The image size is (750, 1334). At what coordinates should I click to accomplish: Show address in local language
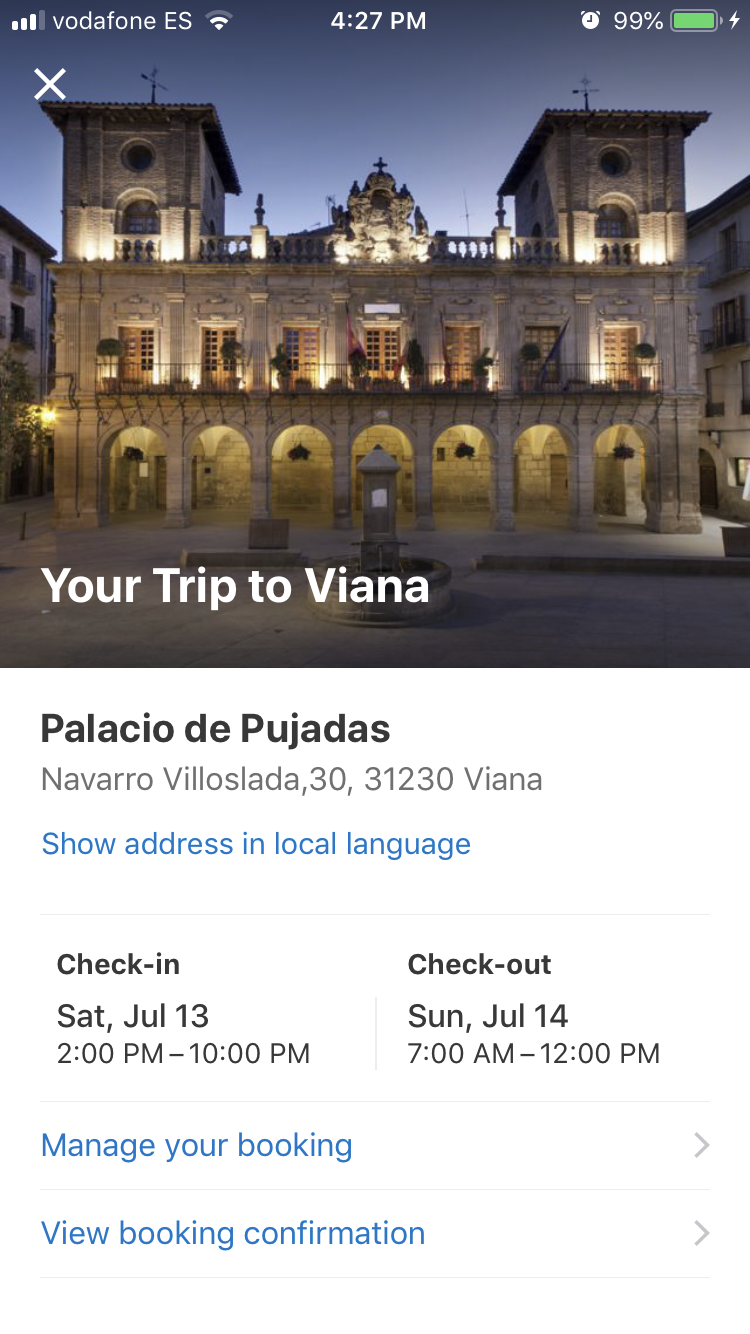pos(256,844)
